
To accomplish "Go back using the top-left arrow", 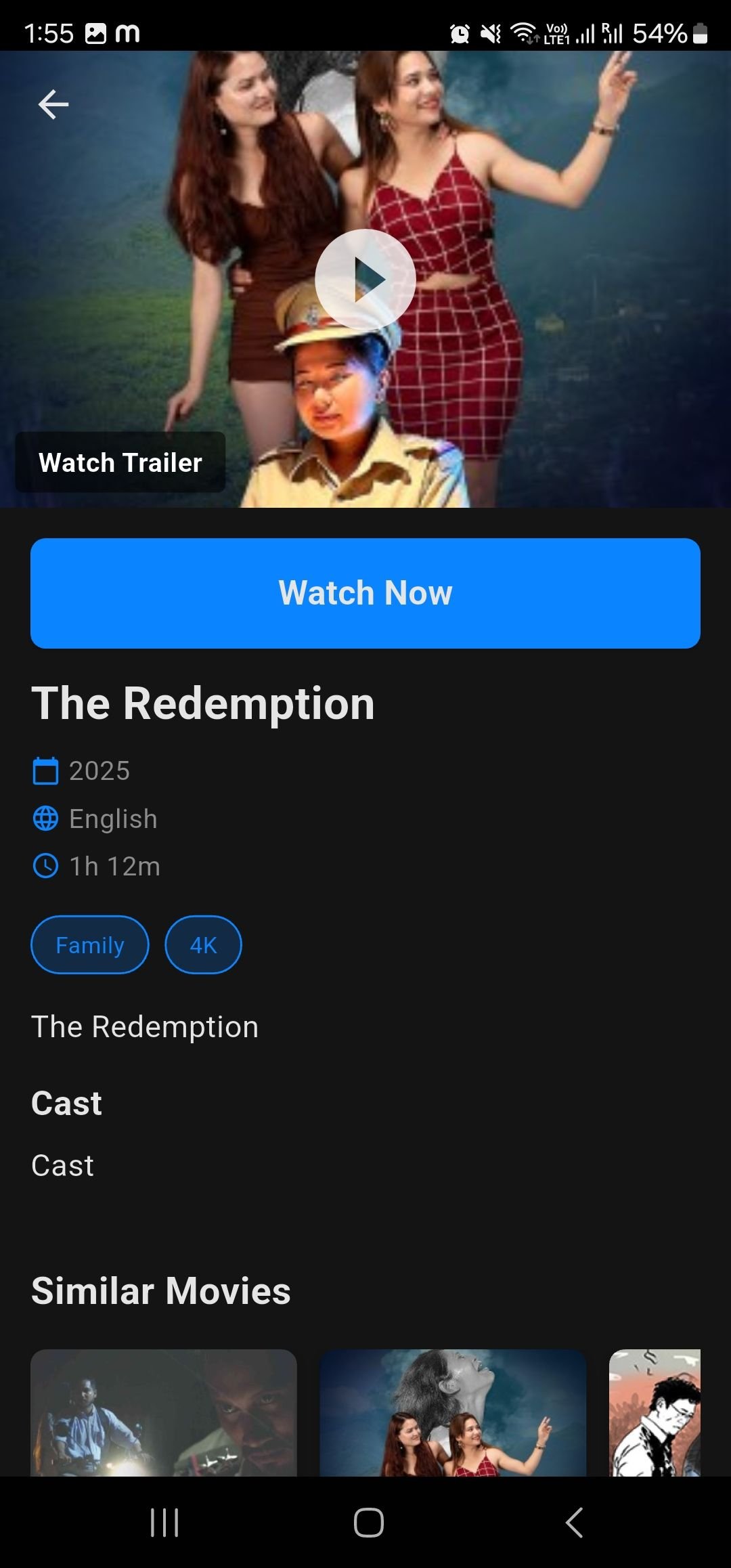I will [x=53, y=105].
